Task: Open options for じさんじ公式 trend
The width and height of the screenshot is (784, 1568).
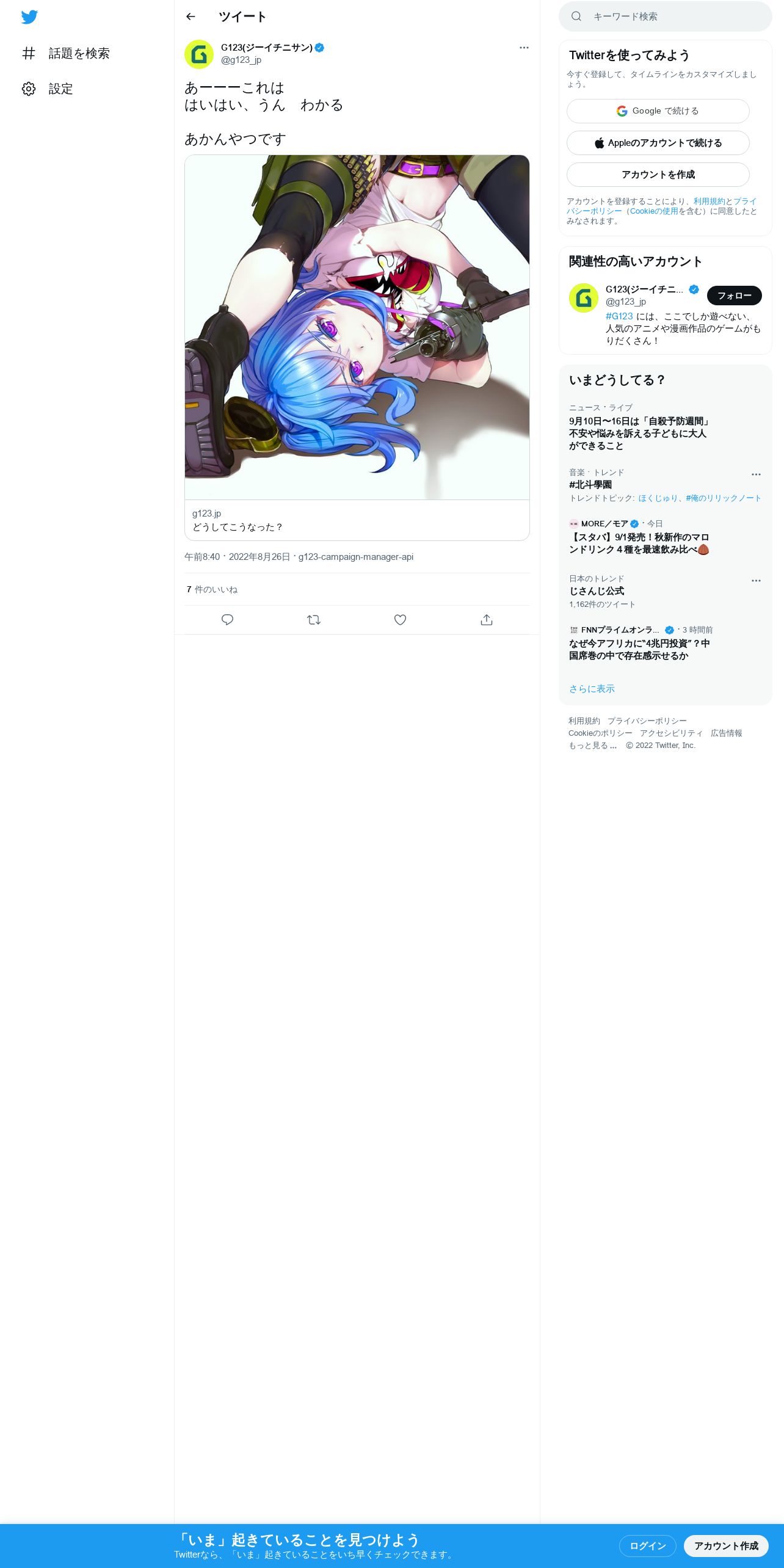Action: click(x=756, y=581)
